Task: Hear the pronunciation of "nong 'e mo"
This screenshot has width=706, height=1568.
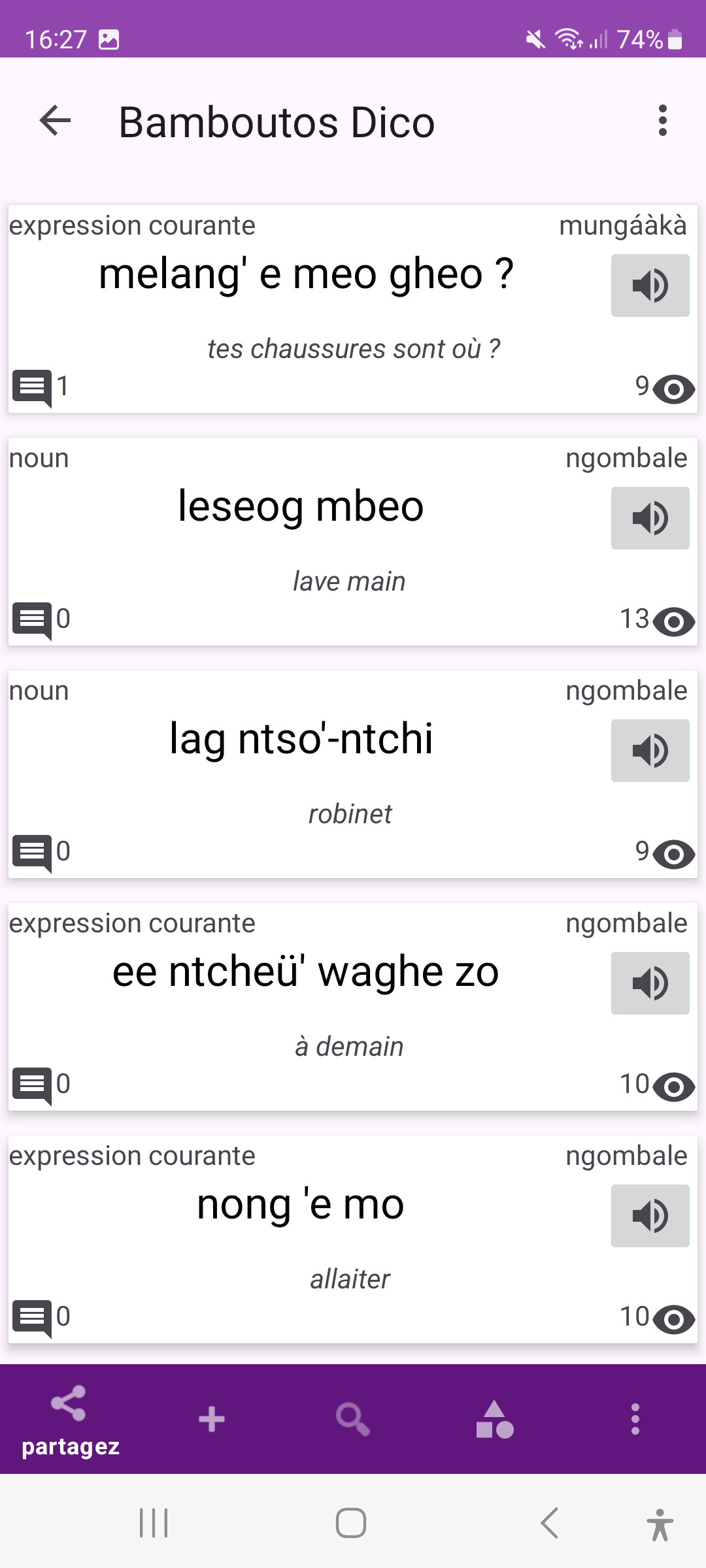Action: click(650, 1216)
